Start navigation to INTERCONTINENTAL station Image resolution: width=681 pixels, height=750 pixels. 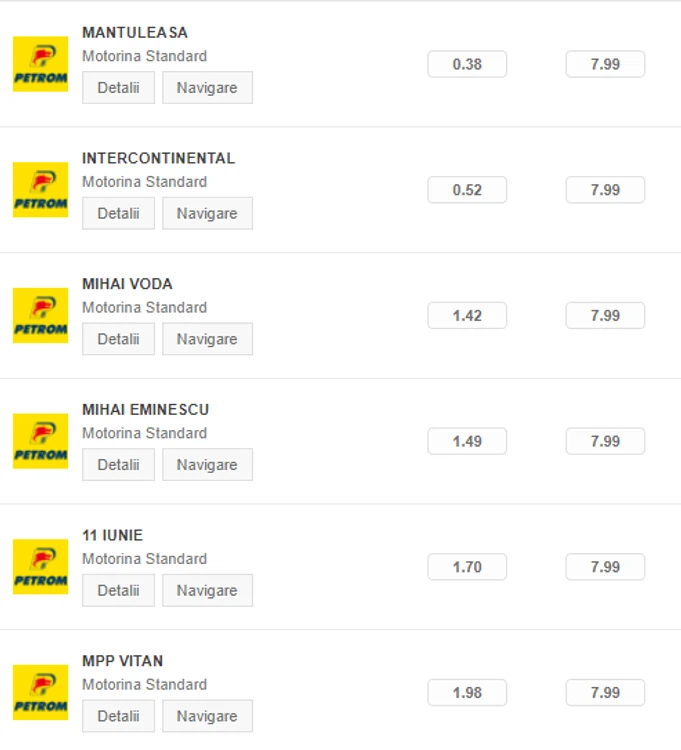click(207, 213)
